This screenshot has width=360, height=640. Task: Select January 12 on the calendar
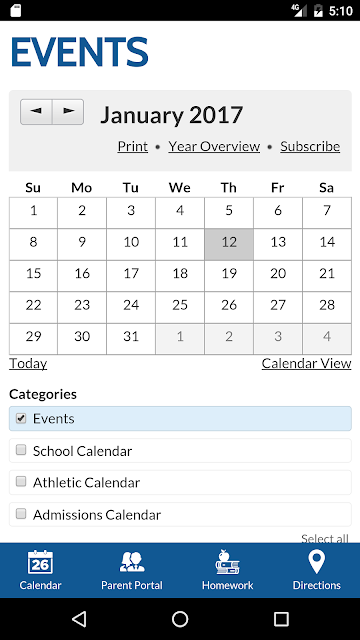coord(229,244)
